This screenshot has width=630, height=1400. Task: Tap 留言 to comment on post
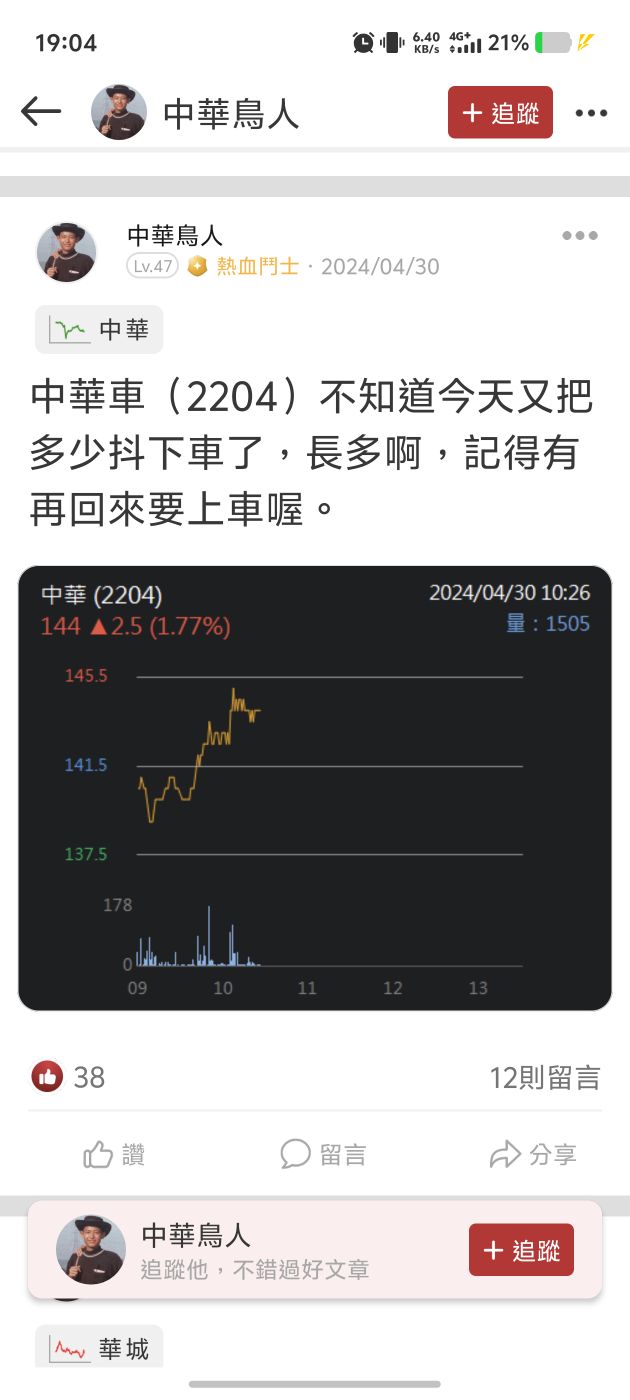(323, 1155)
